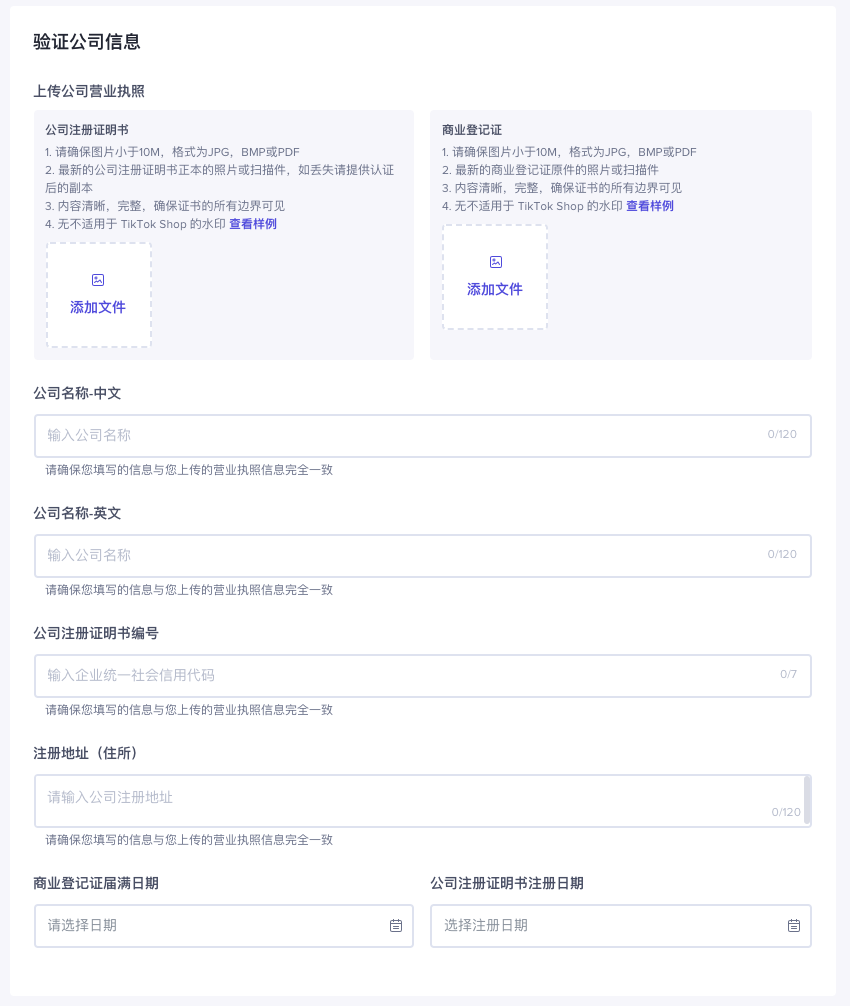Open 查看样例 link for 公司注册证明书
This screenshot has width=850, height=1006.
tap(253, 224)
